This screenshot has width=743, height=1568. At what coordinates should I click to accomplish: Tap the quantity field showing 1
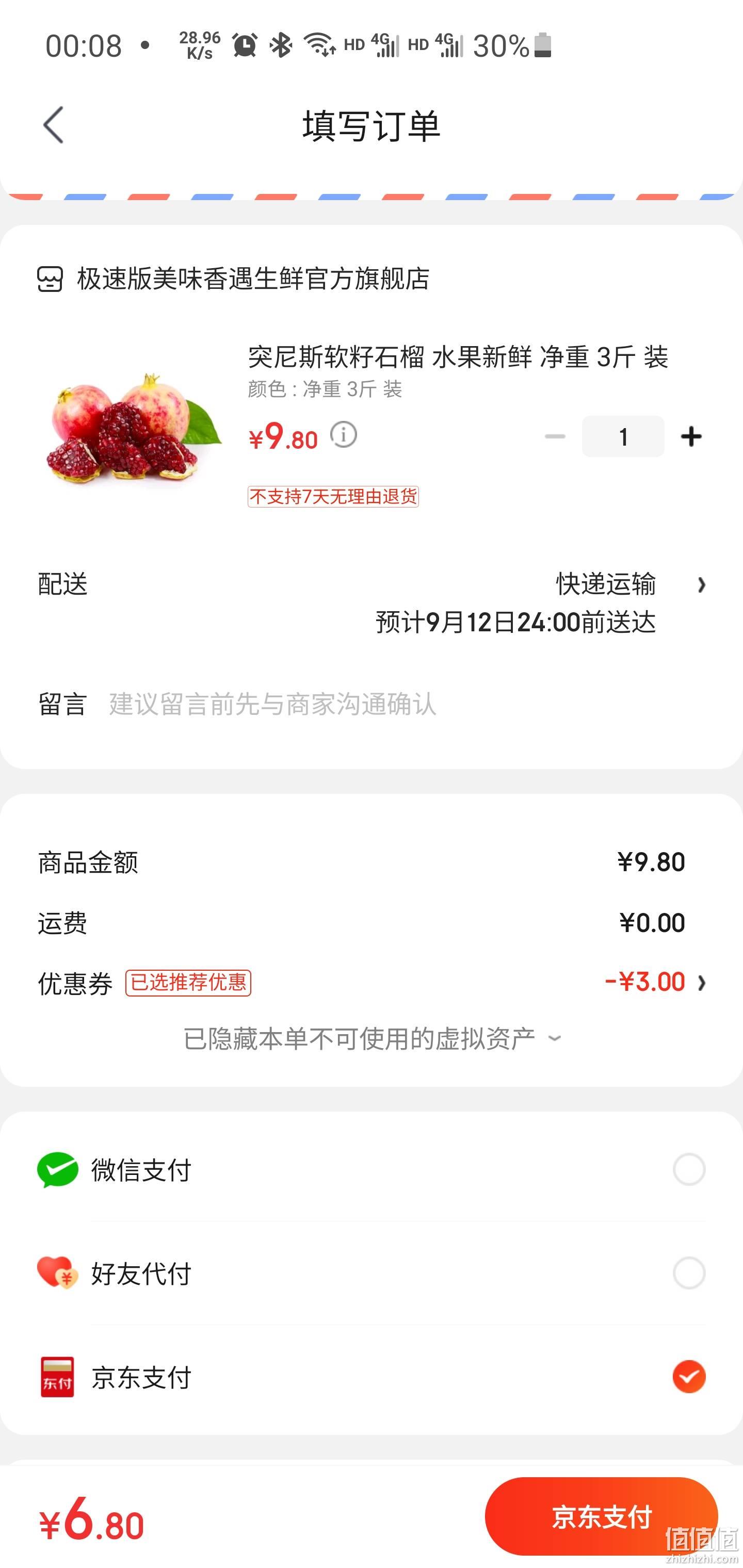623,436
